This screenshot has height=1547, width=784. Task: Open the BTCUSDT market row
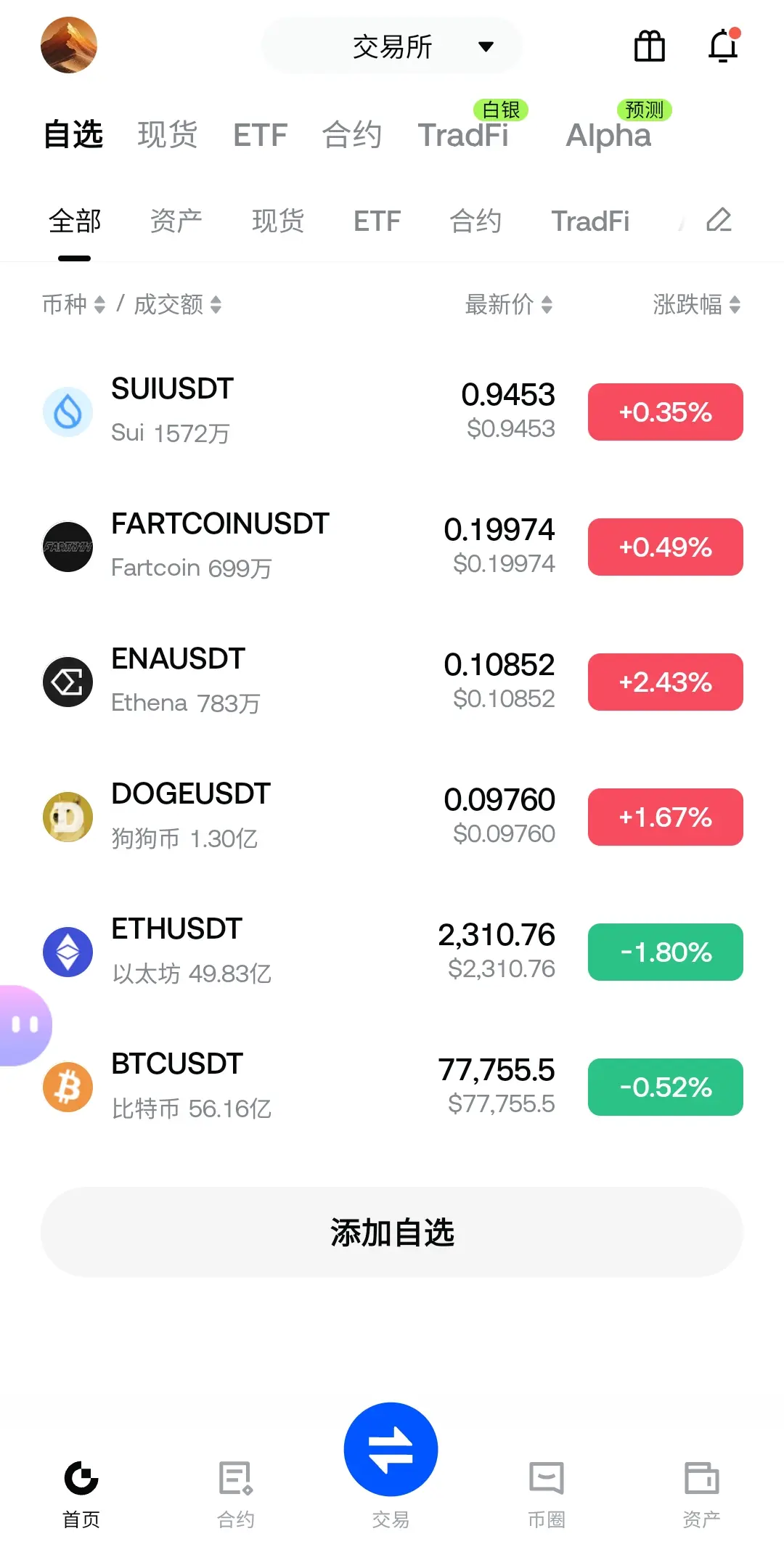point(290,1086)
